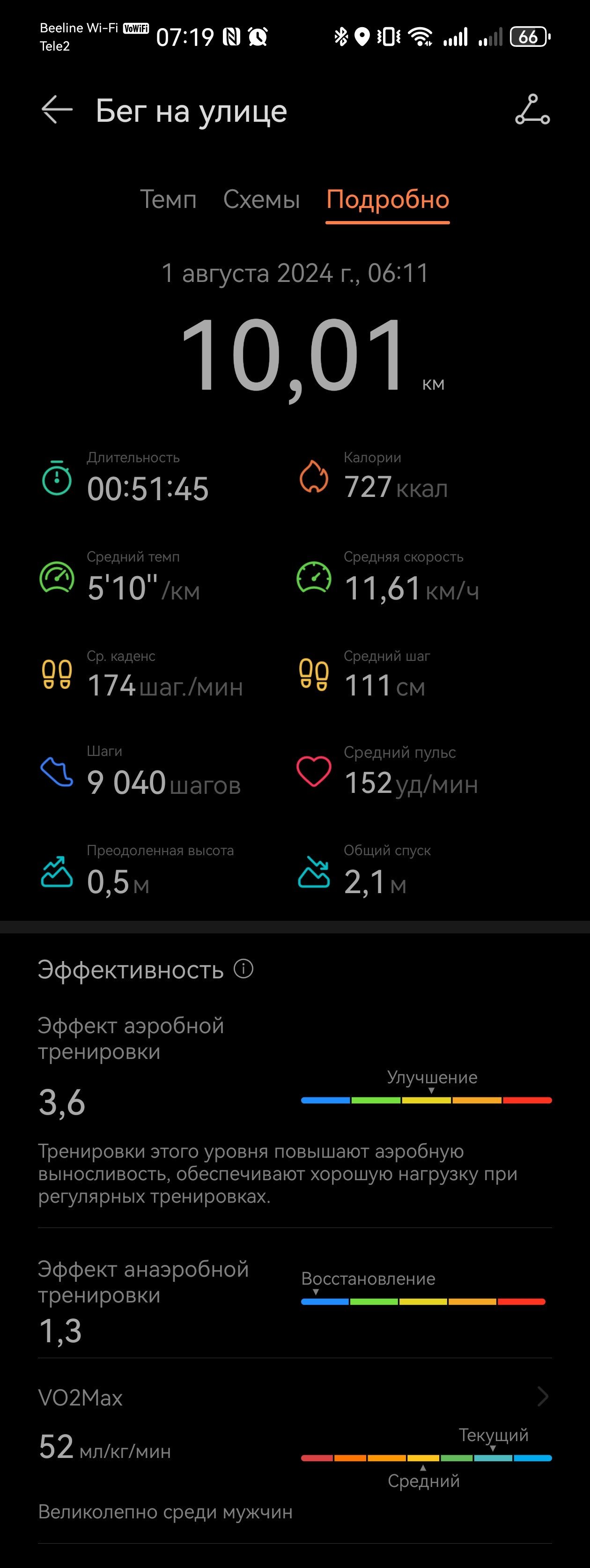This screenshot has height=1568, width=590.
Task: Switch to the Темп tab
Action: pyautogui.click(x=168, y=200)
